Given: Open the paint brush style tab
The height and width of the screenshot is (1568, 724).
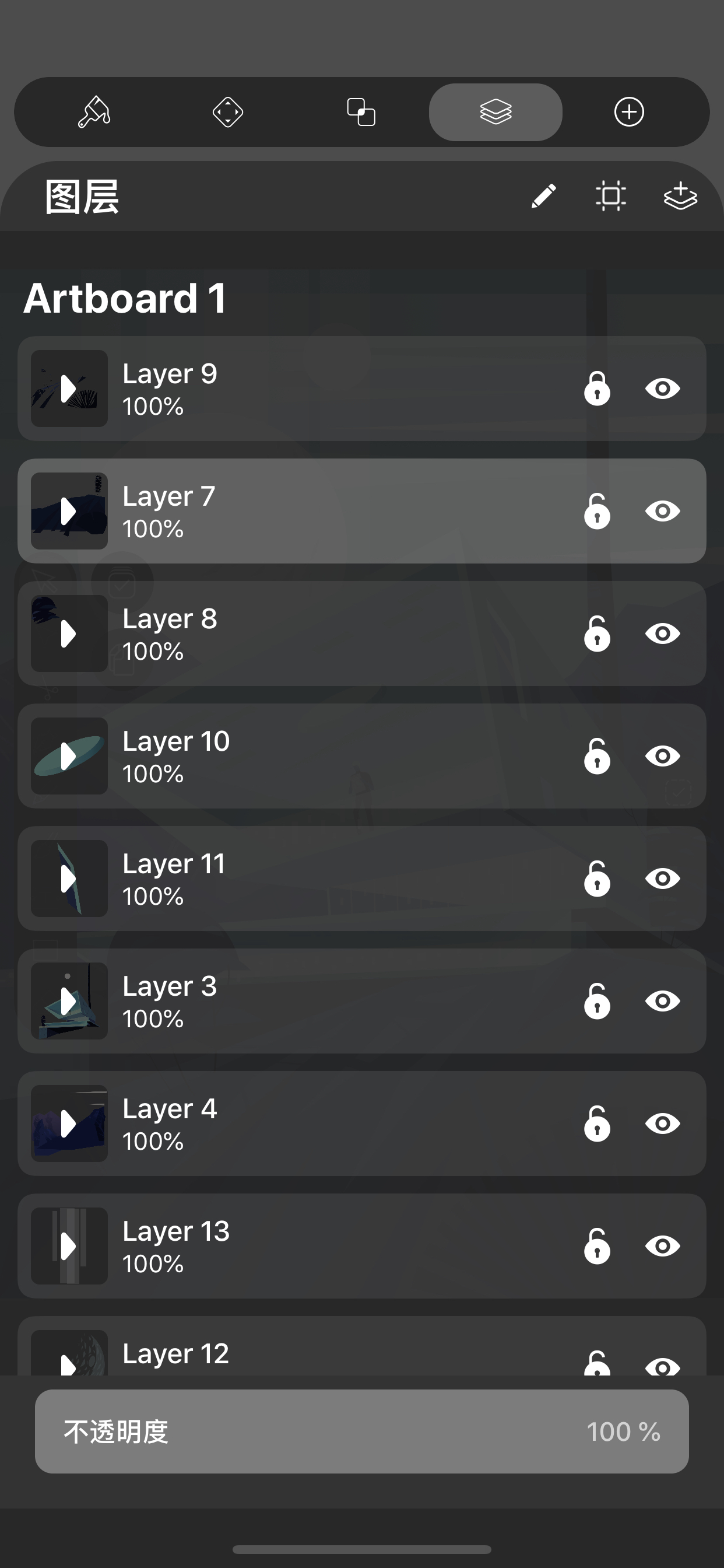Looking at the screenshot, I should coord(94,112).
